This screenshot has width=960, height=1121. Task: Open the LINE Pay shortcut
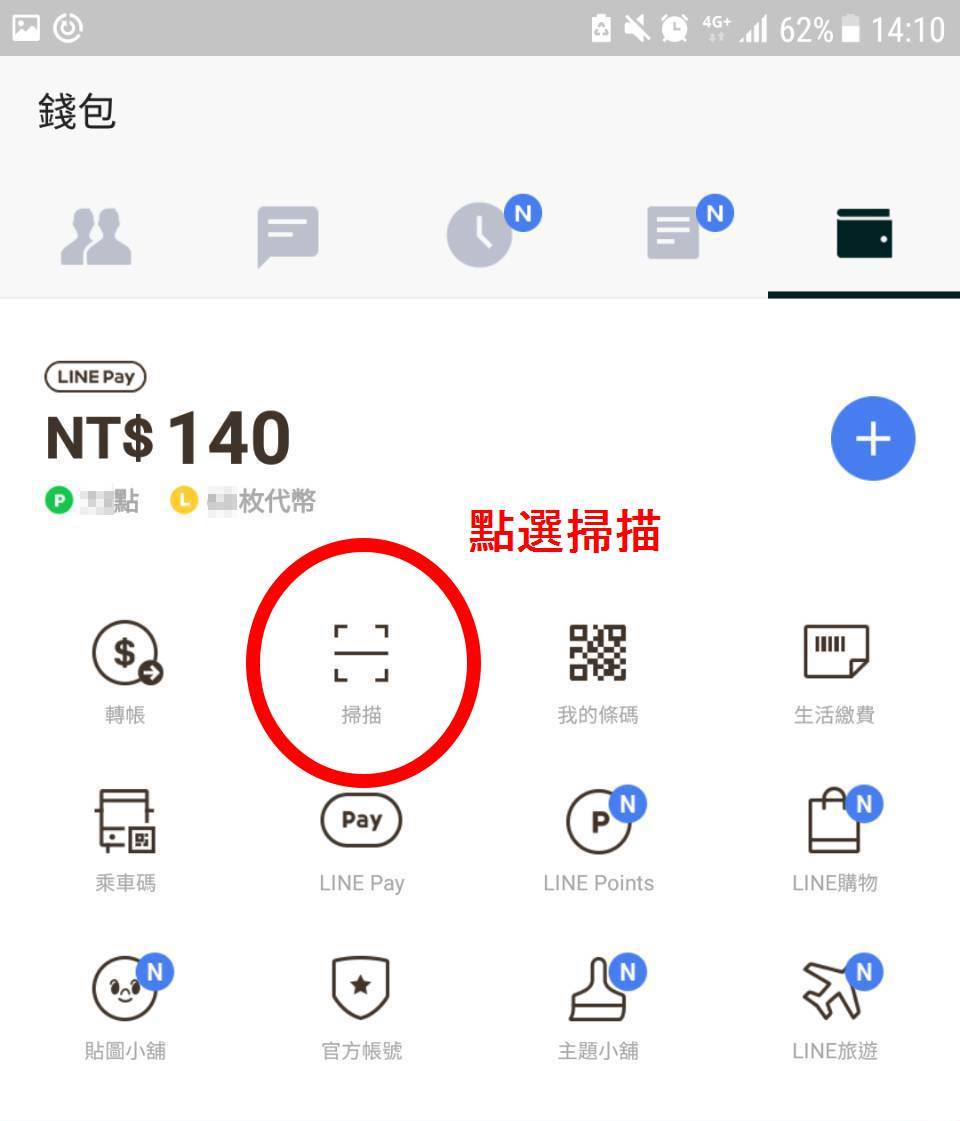pyautogui.click(x=361, y=838)
